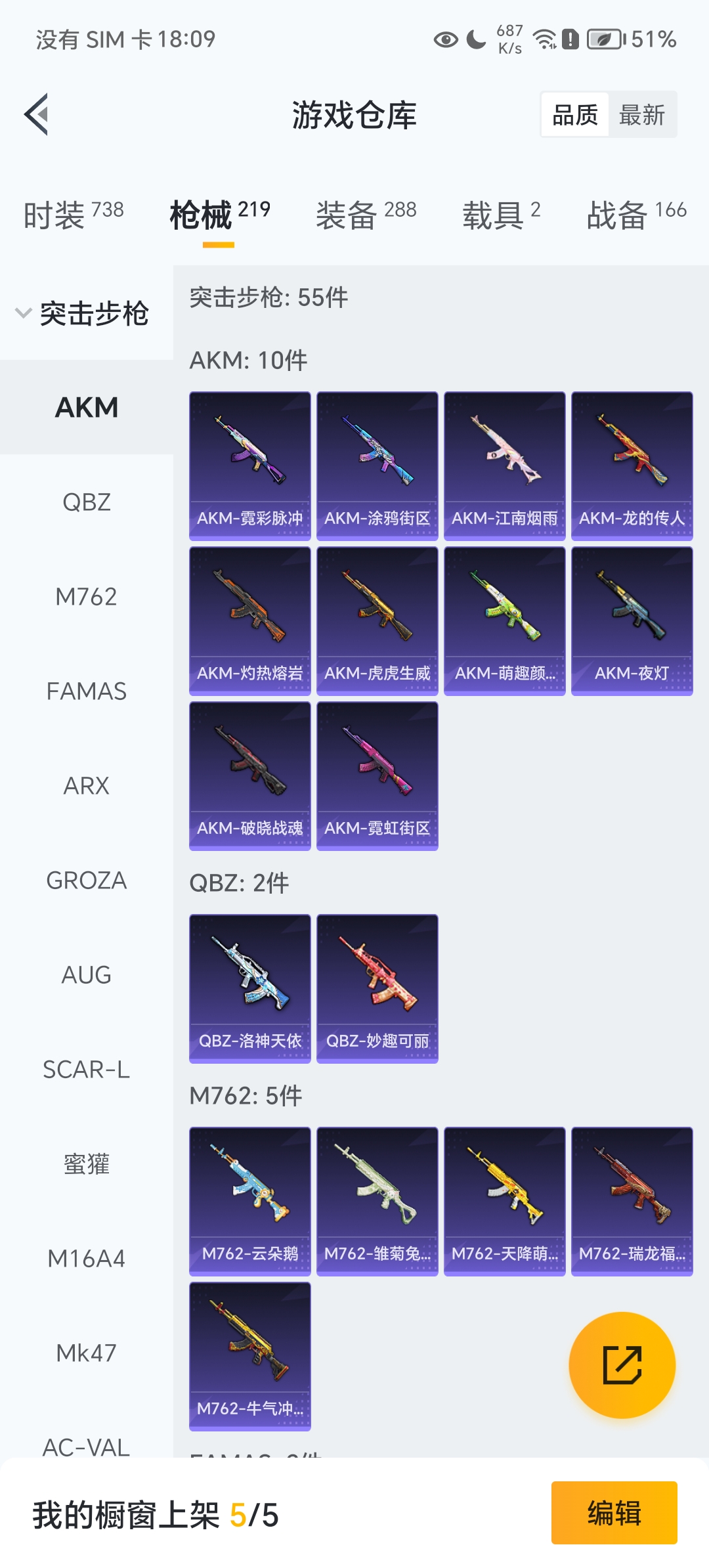This screenshot has width=709, height=1568.
Task: View the QBZ-洛神天依 skin
Action: coord(249,989)
